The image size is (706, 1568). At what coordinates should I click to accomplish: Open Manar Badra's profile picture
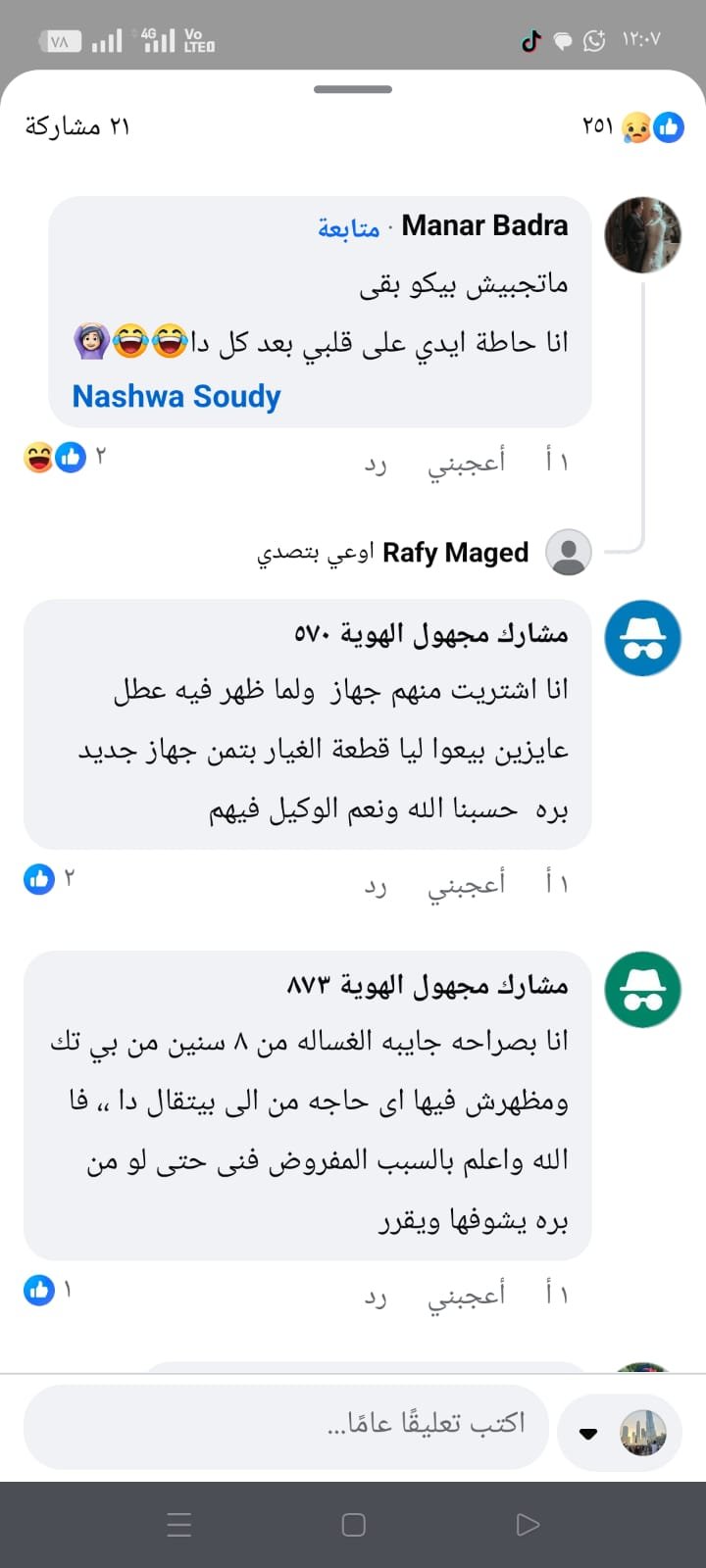(642, 234)
